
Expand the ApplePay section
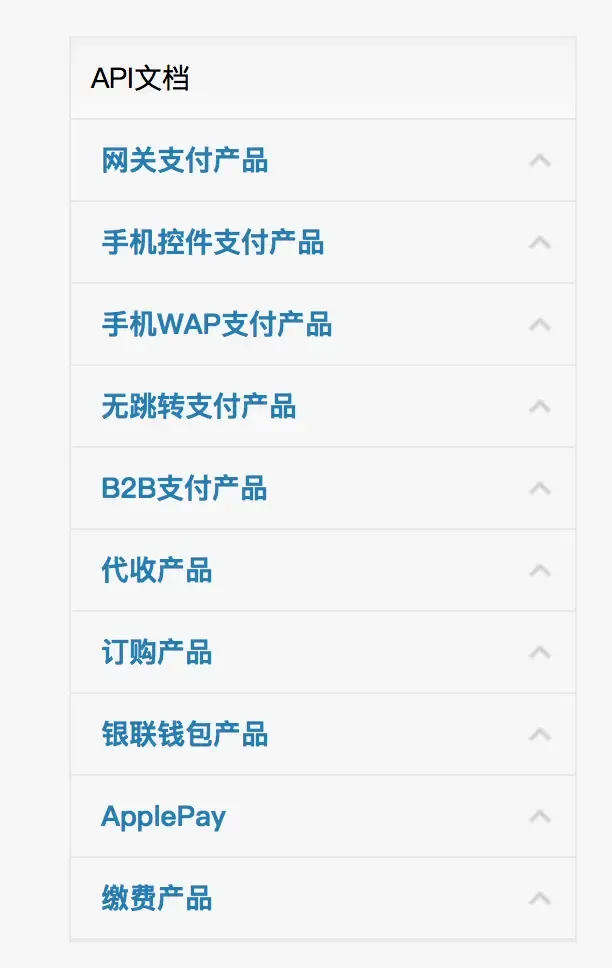pyautogui.click(x=164, y=816)
